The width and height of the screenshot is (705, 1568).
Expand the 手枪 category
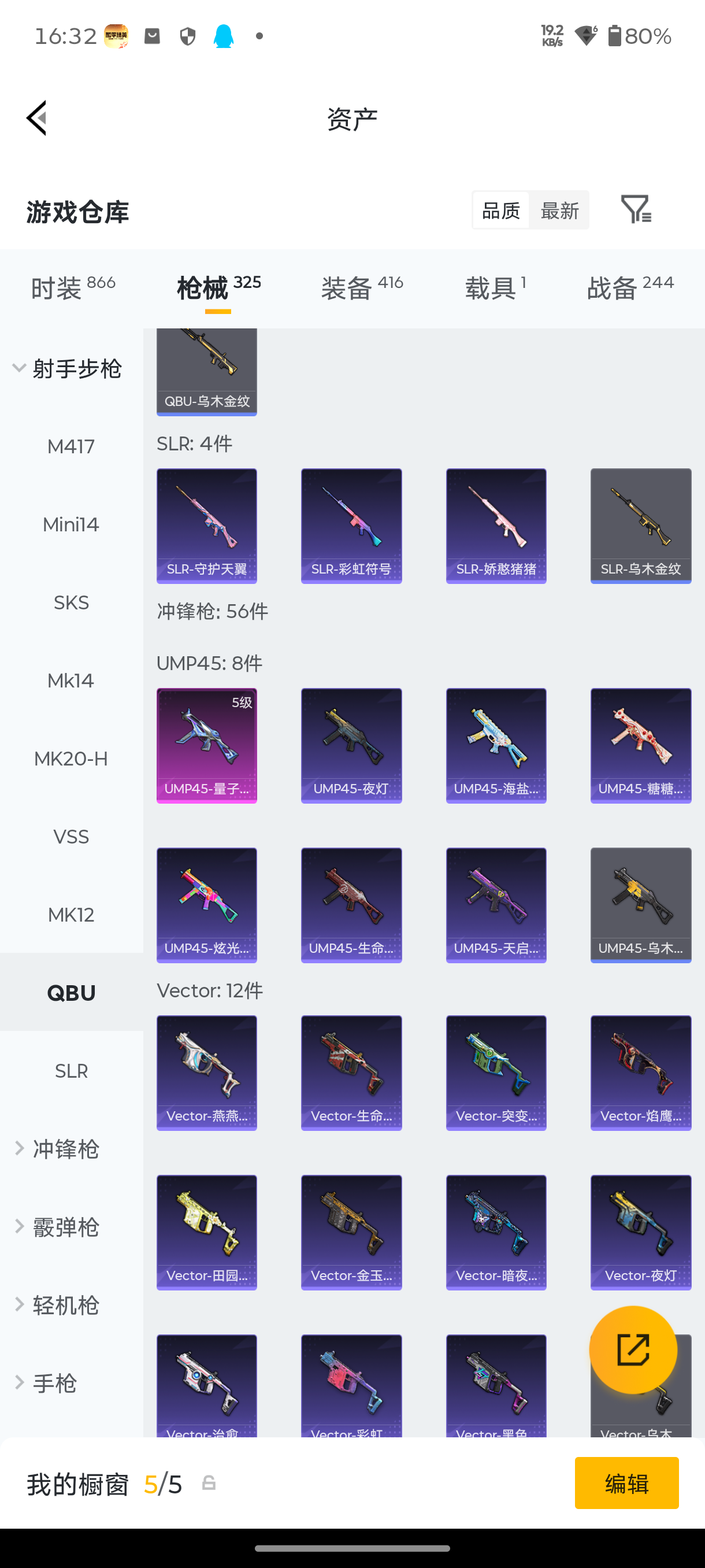pos(55,1383)
